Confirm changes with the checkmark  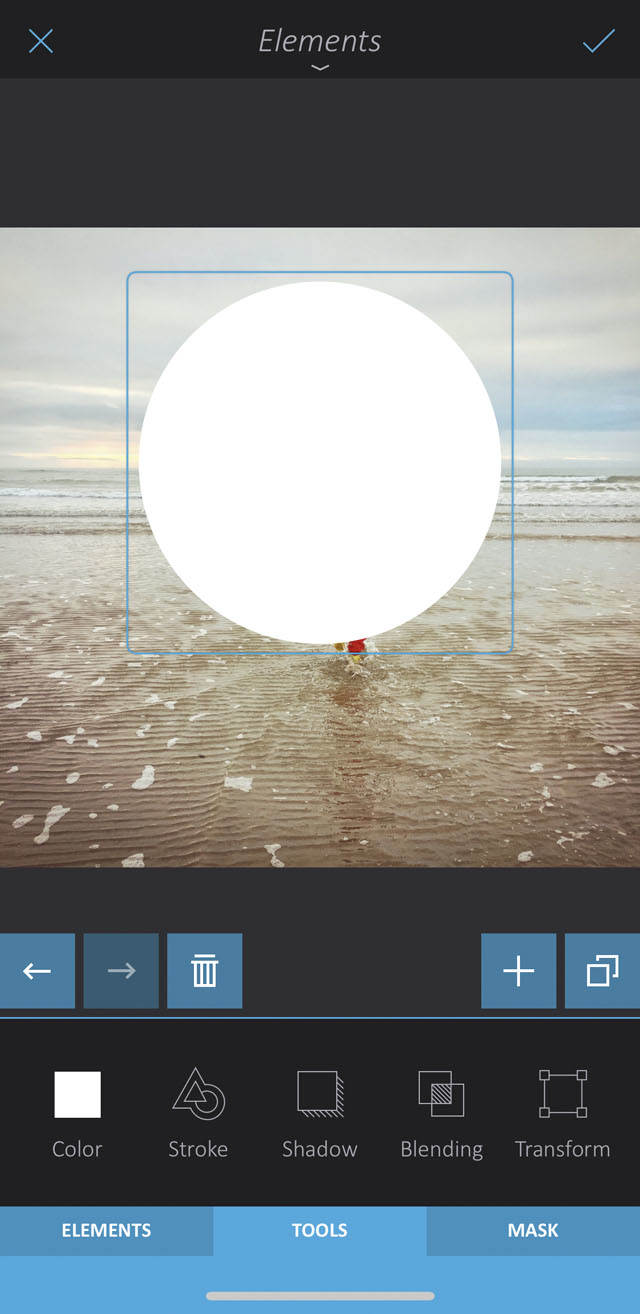(x=598, y=41)
